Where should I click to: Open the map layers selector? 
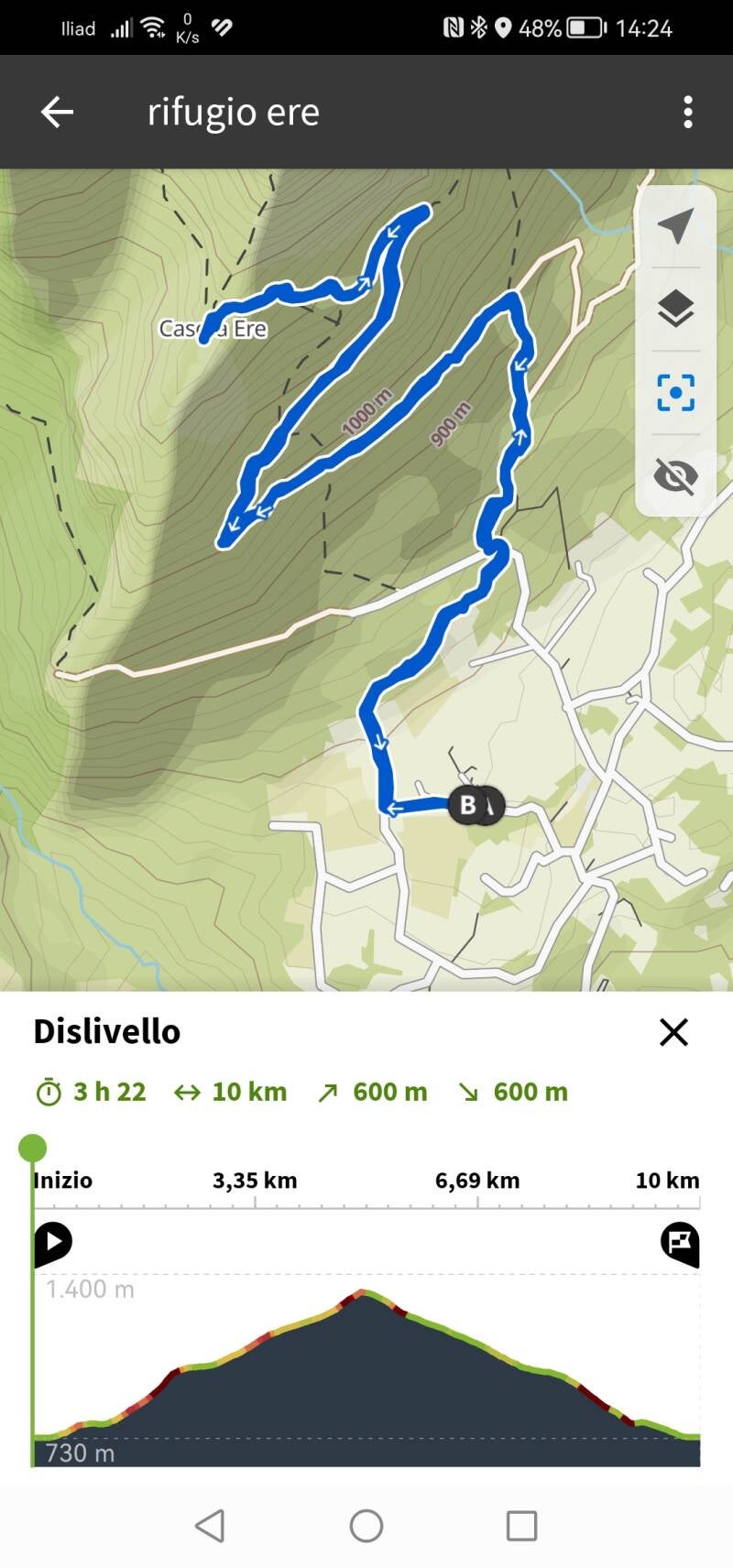pos(675,310)
